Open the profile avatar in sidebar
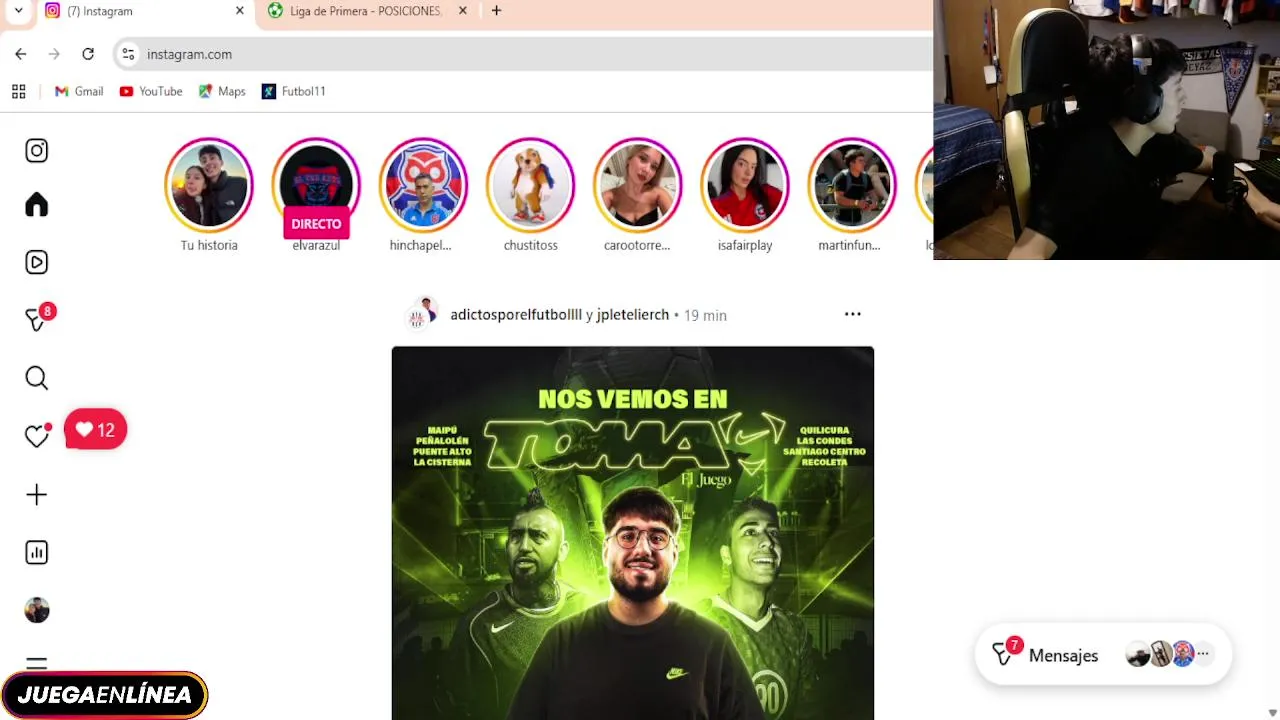The height and width of the screenshot is (720, 1280). pos(37,610)
